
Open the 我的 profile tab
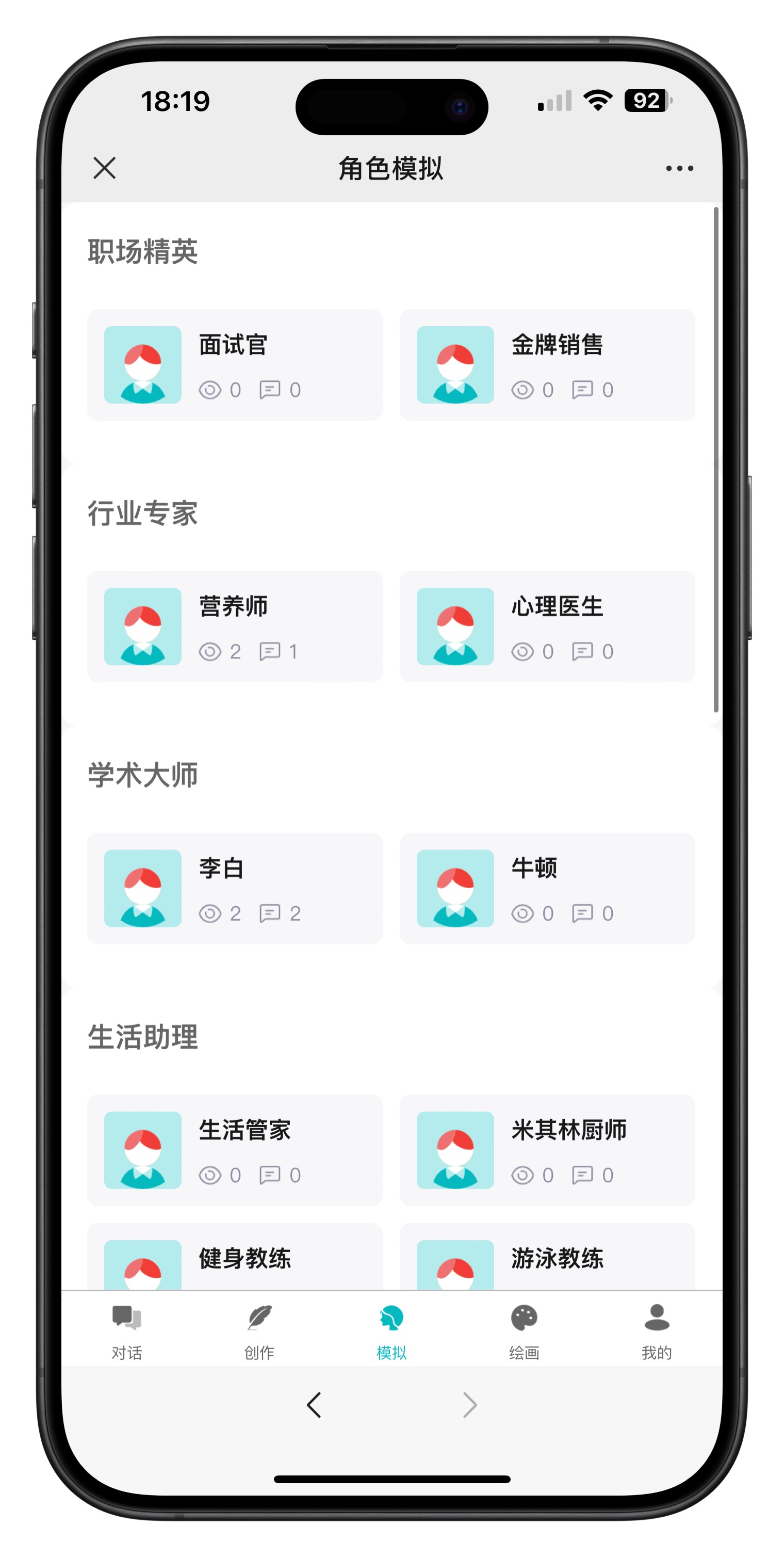point(656,1331)
